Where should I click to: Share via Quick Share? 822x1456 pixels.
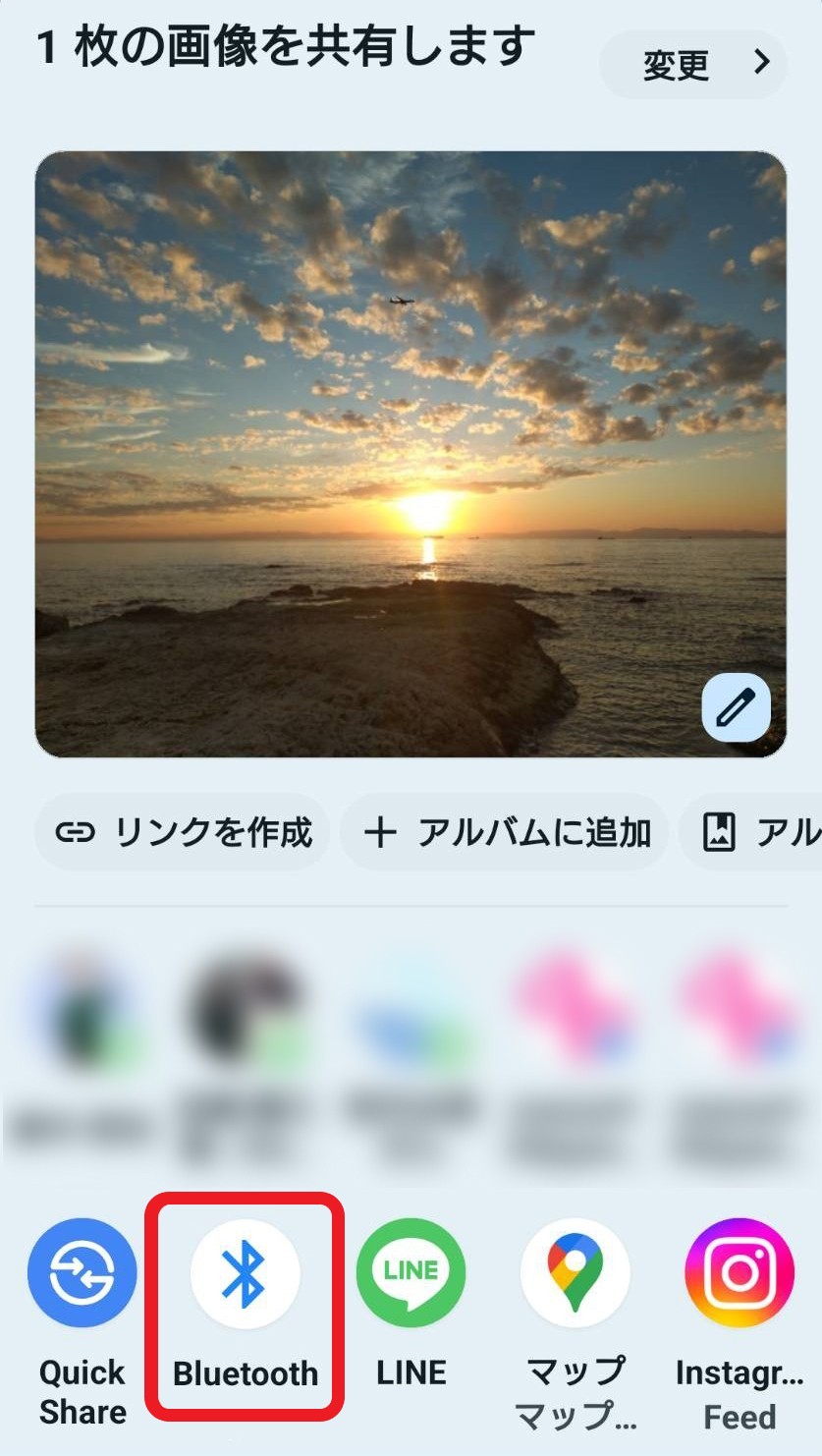point(82,1273)
